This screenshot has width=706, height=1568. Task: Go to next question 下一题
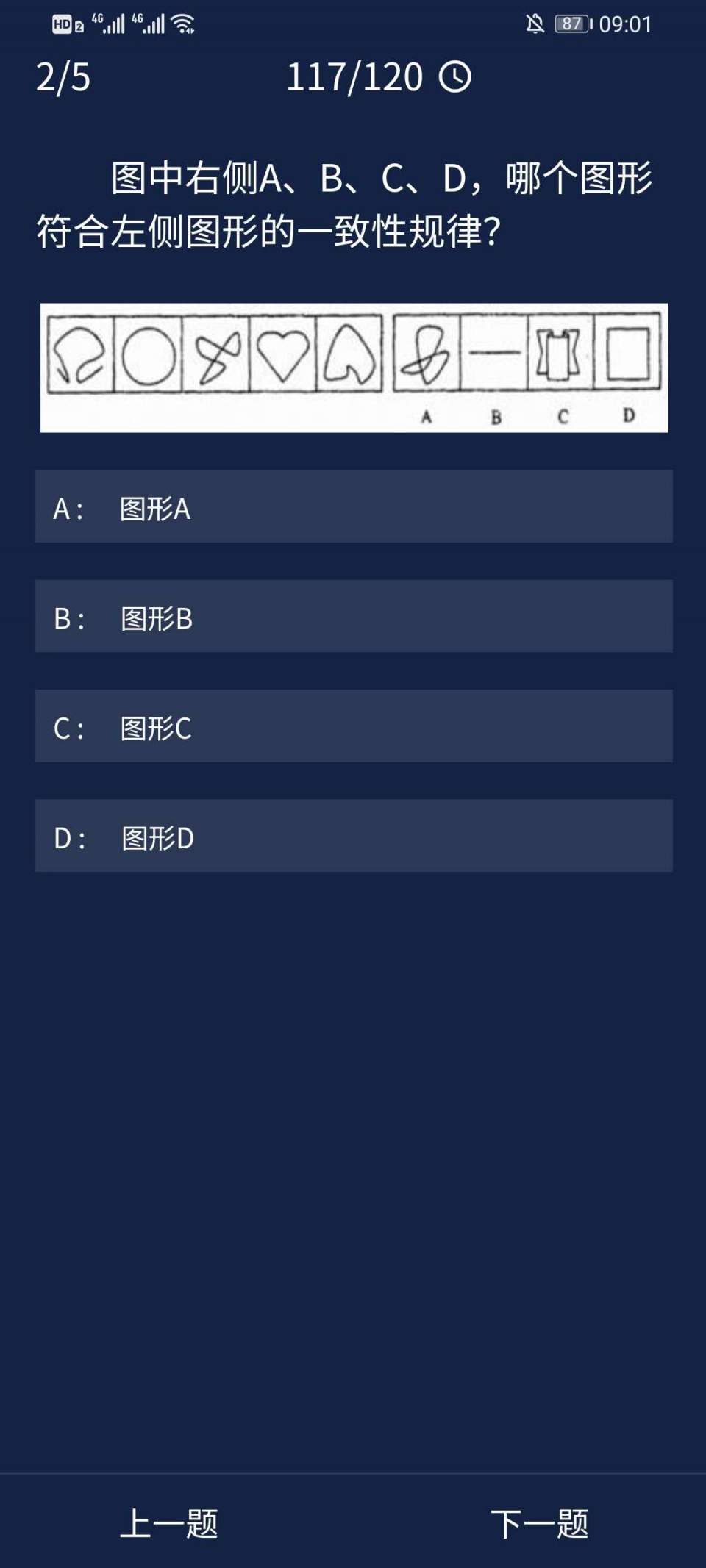[539, 1523]
